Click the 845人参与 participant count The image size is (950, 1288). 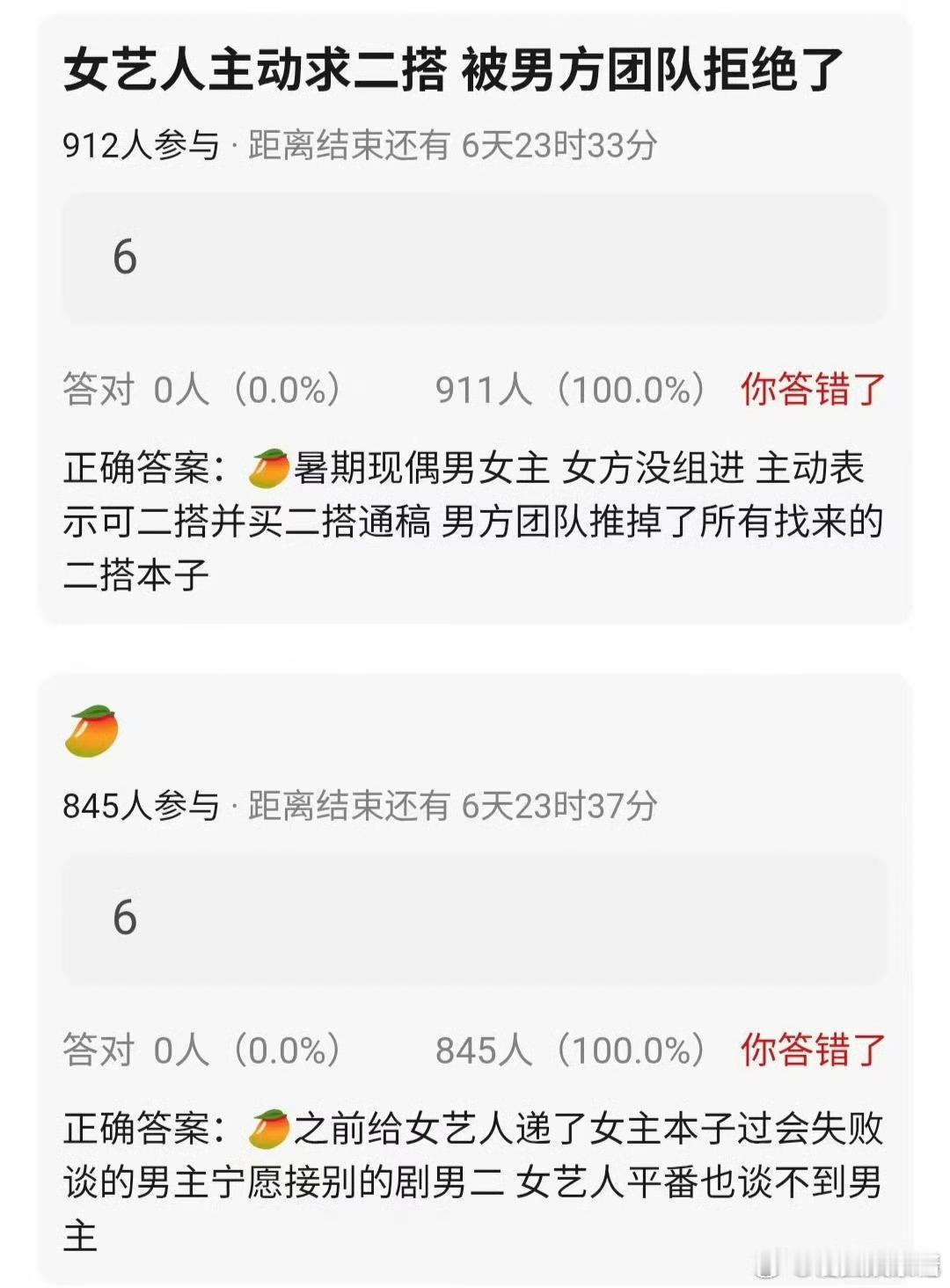click(140, 806)
